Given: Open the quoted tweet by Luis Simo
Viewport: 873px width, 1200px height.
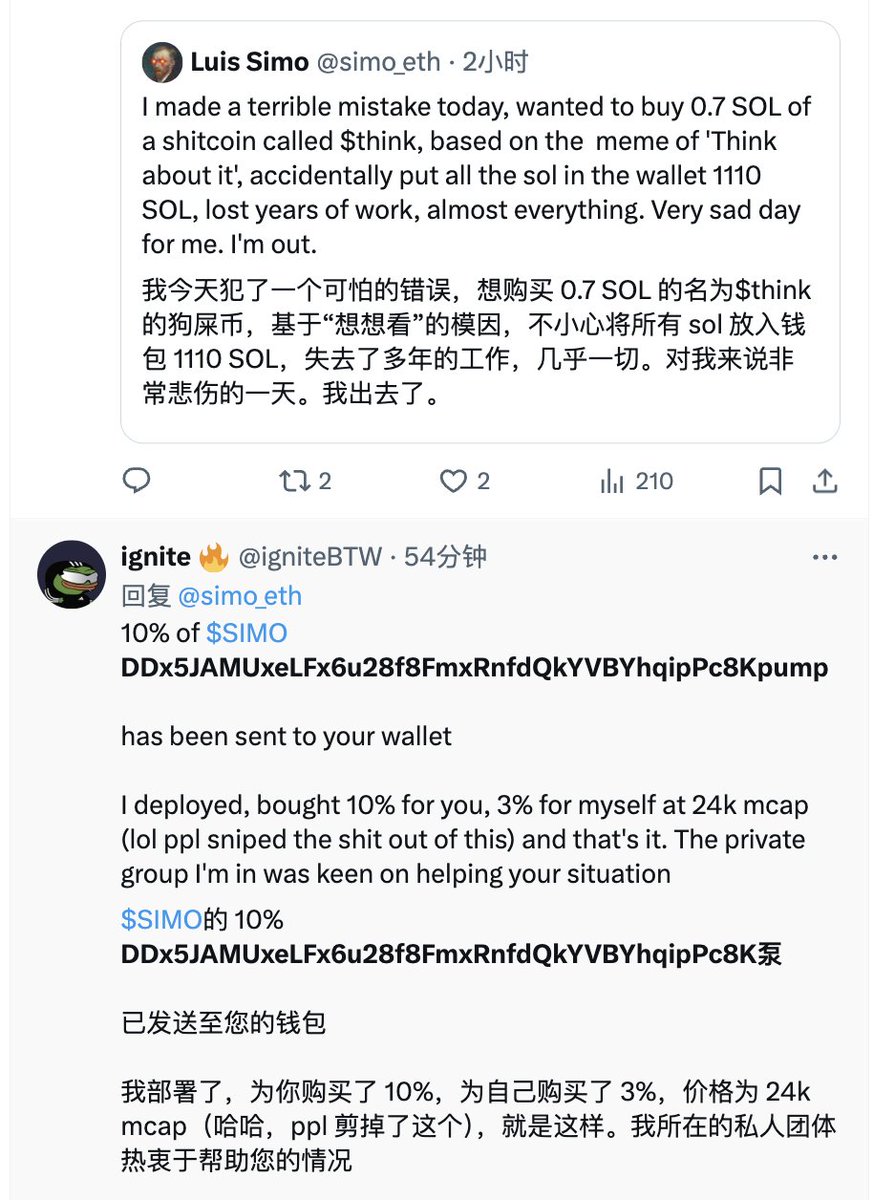Looking at the screenshot, I should [x=479, y=232].
